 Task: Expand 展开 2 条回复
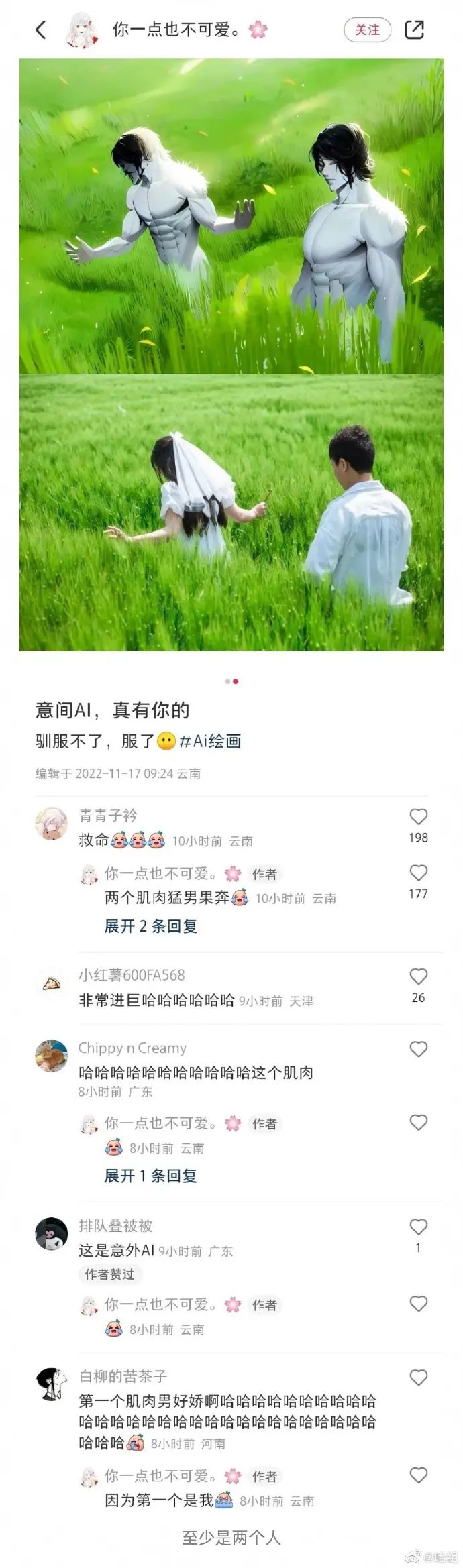click(x=151, y=926)
